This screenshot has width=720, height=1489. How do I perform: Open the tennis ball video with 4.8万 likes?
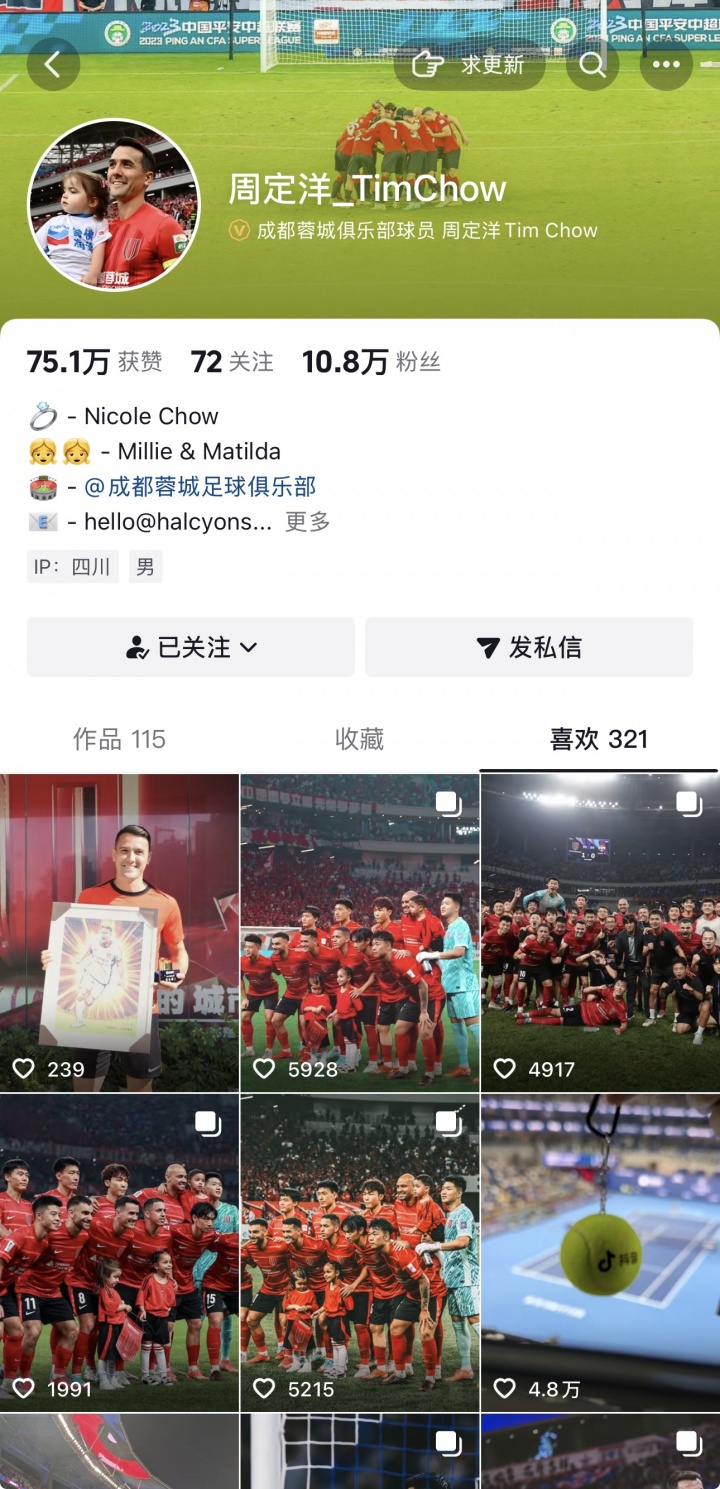tap(600, 1252)
